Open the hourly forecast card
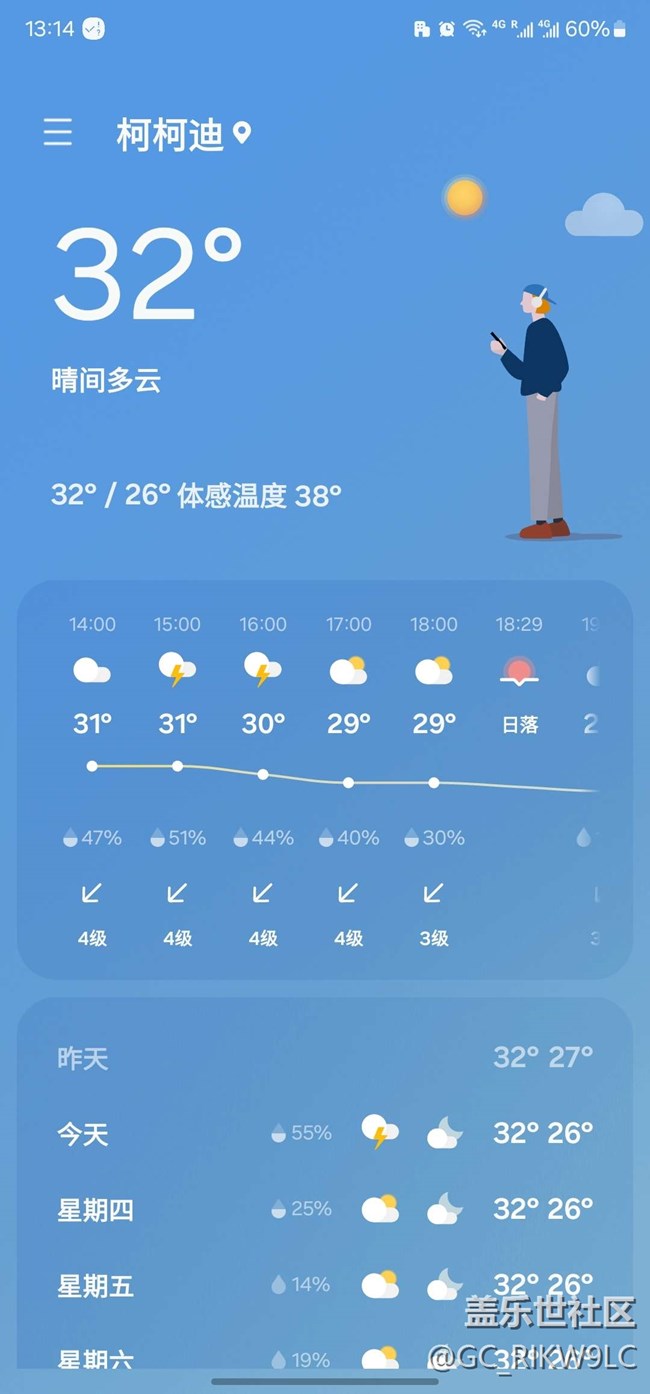Image resolution: width=650 pixels, height=1394 pixels. pos(325,779)
